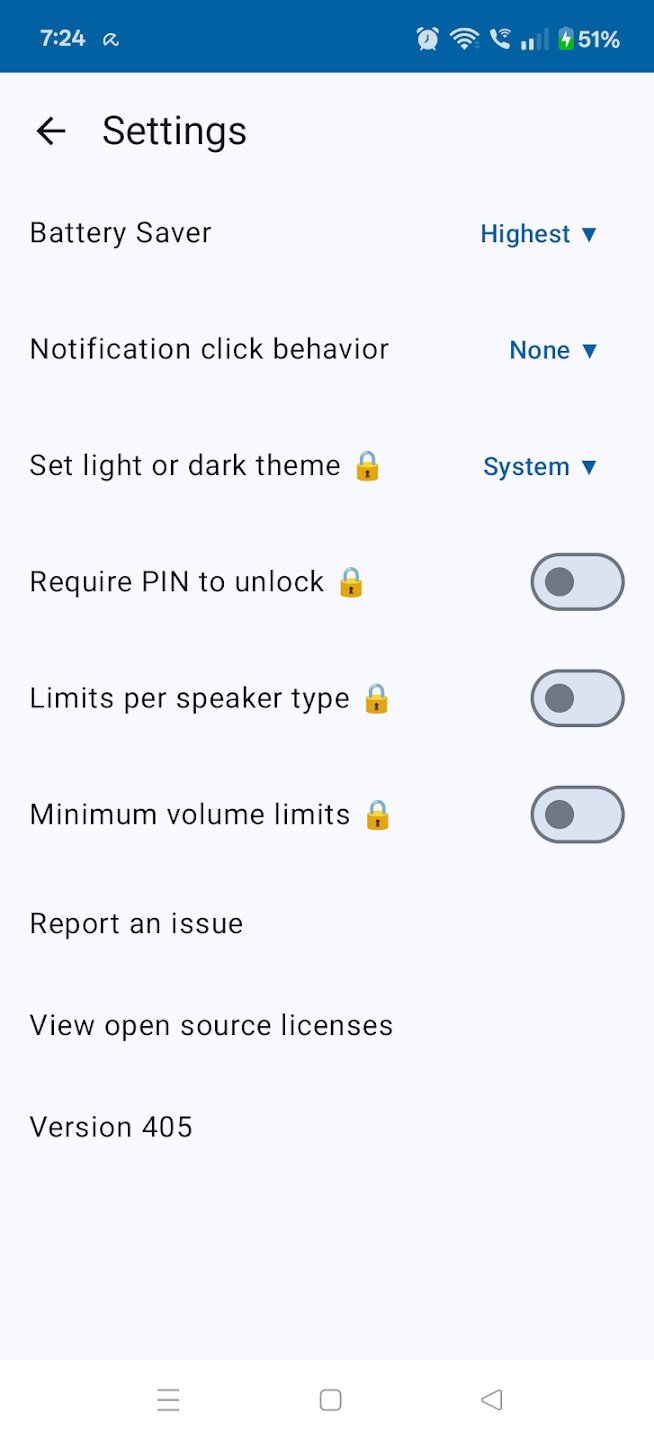Open the light or dark theme selector
The width and height of the screenshot is (654, 1440).
click(539, 467)
